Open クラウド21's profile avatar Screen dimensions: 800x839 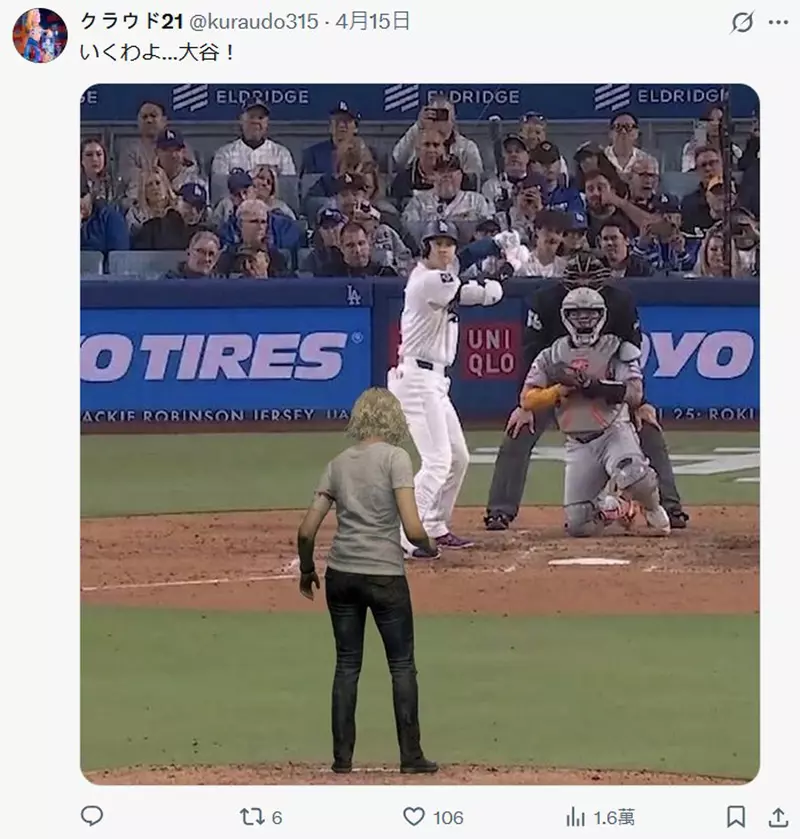click(39, 36)
